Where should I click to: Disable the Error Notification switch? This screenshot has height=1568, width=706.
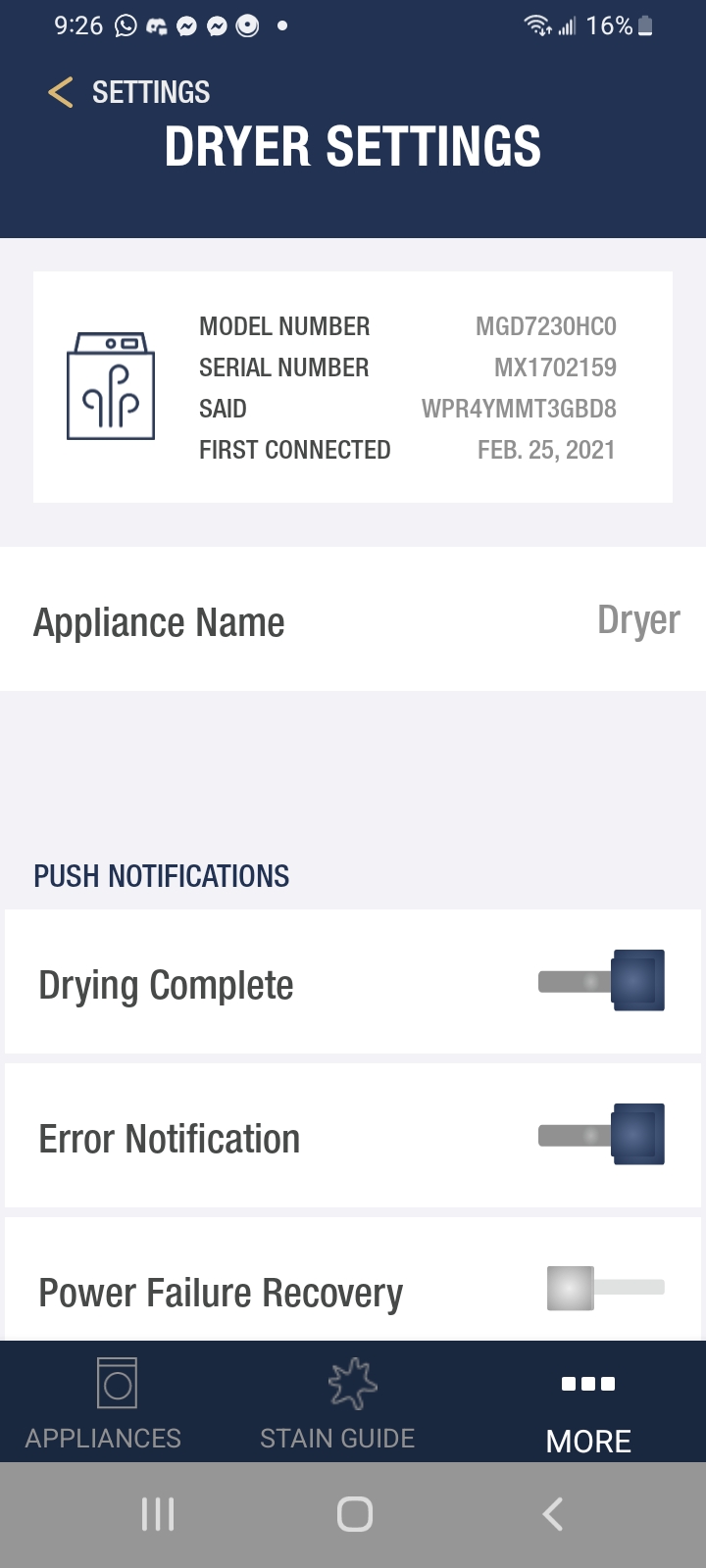[602, 1135]
